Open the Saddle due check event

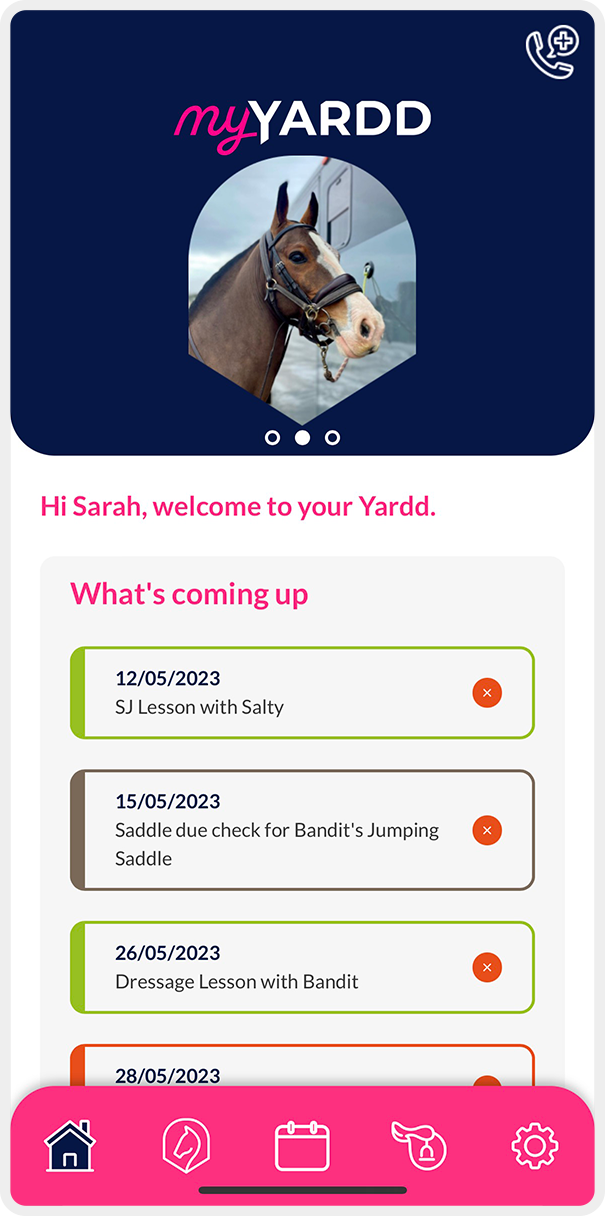280,830
